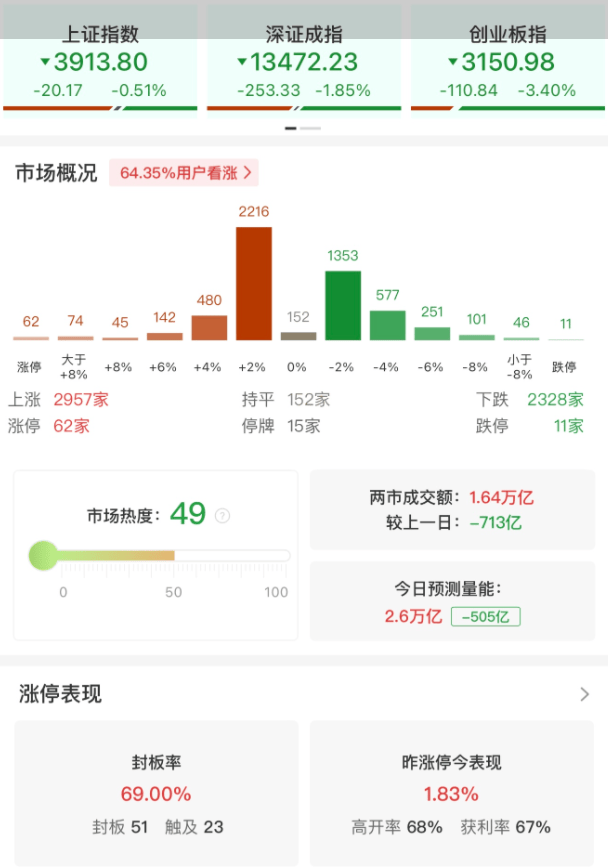Tap the 64.35%用户看涨 sentiment chip

(x=184, y=173)
